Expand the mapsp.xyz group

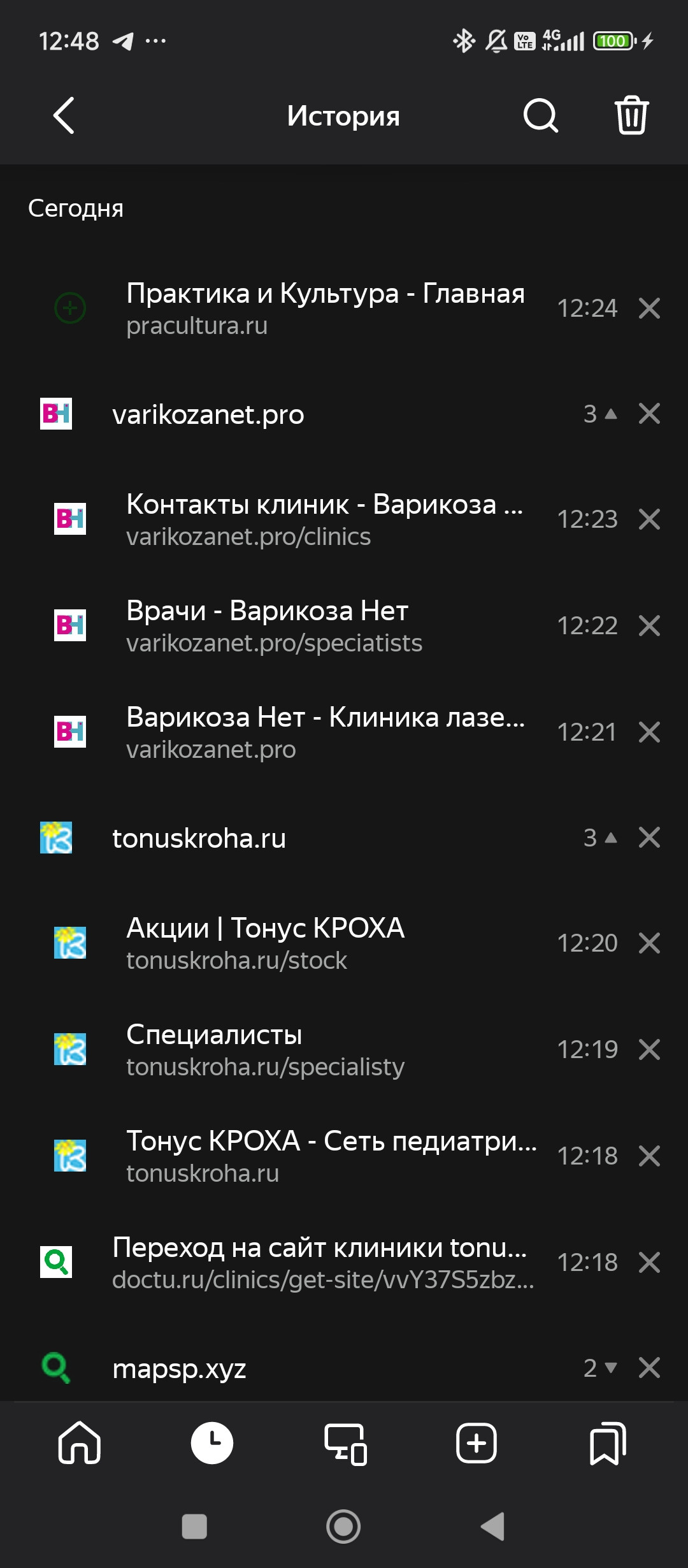tap(600, 1368)
